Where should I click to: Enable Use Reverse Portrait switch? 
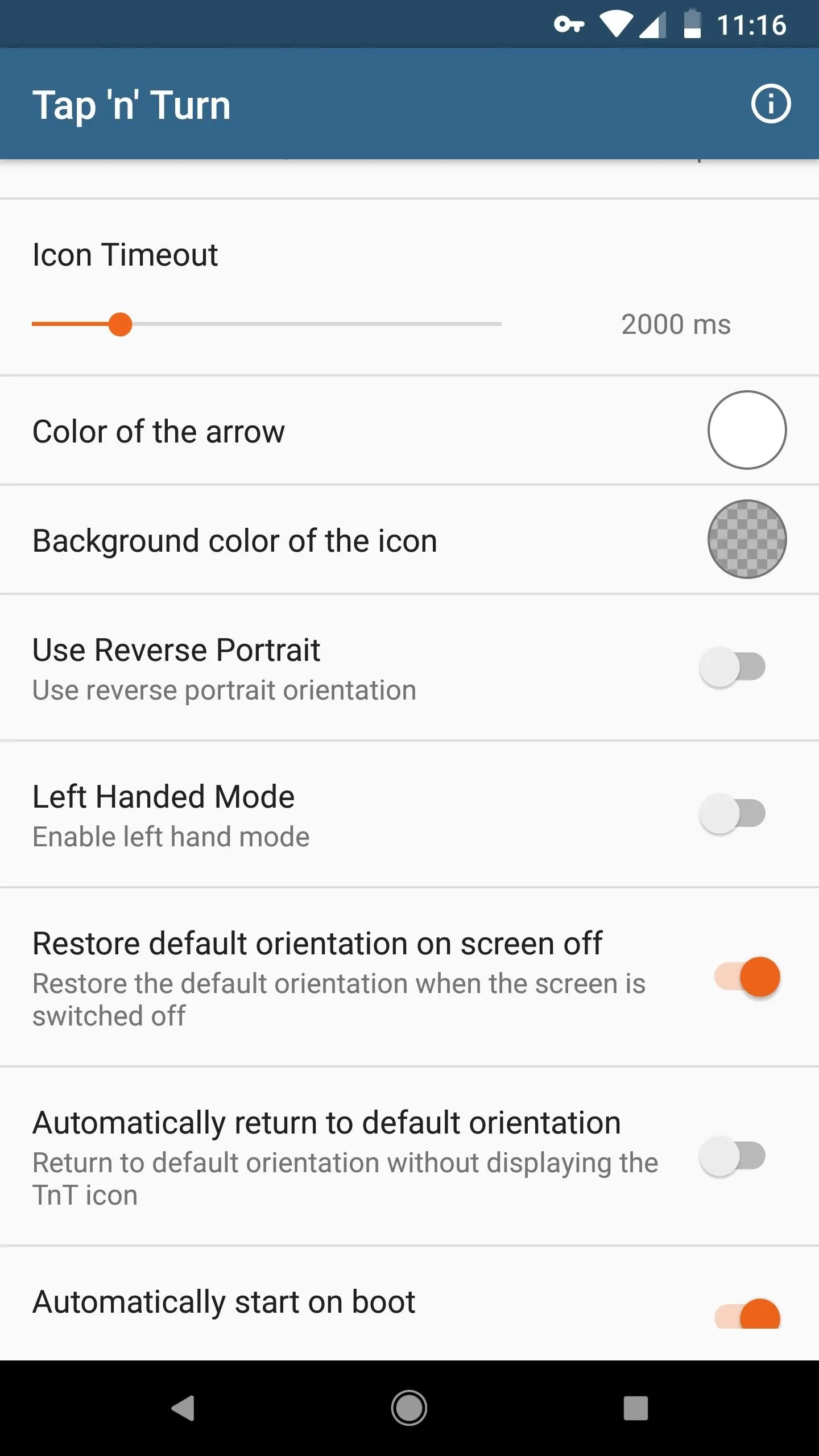click(x=733, y=667)
